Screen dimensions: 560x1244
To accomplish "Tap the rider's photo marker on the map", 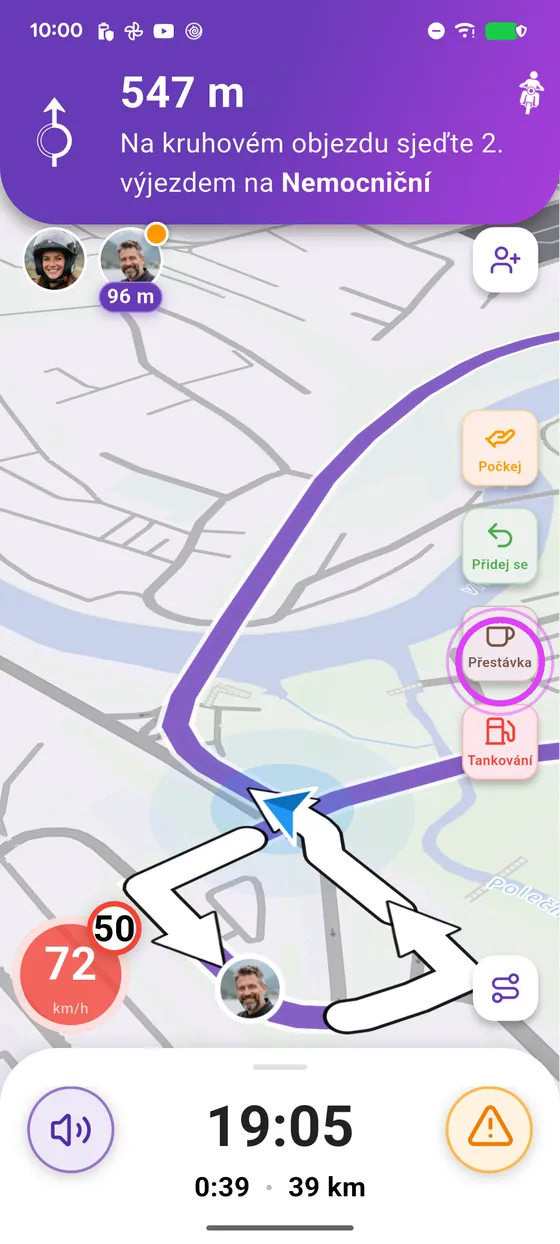I will 250,989.
